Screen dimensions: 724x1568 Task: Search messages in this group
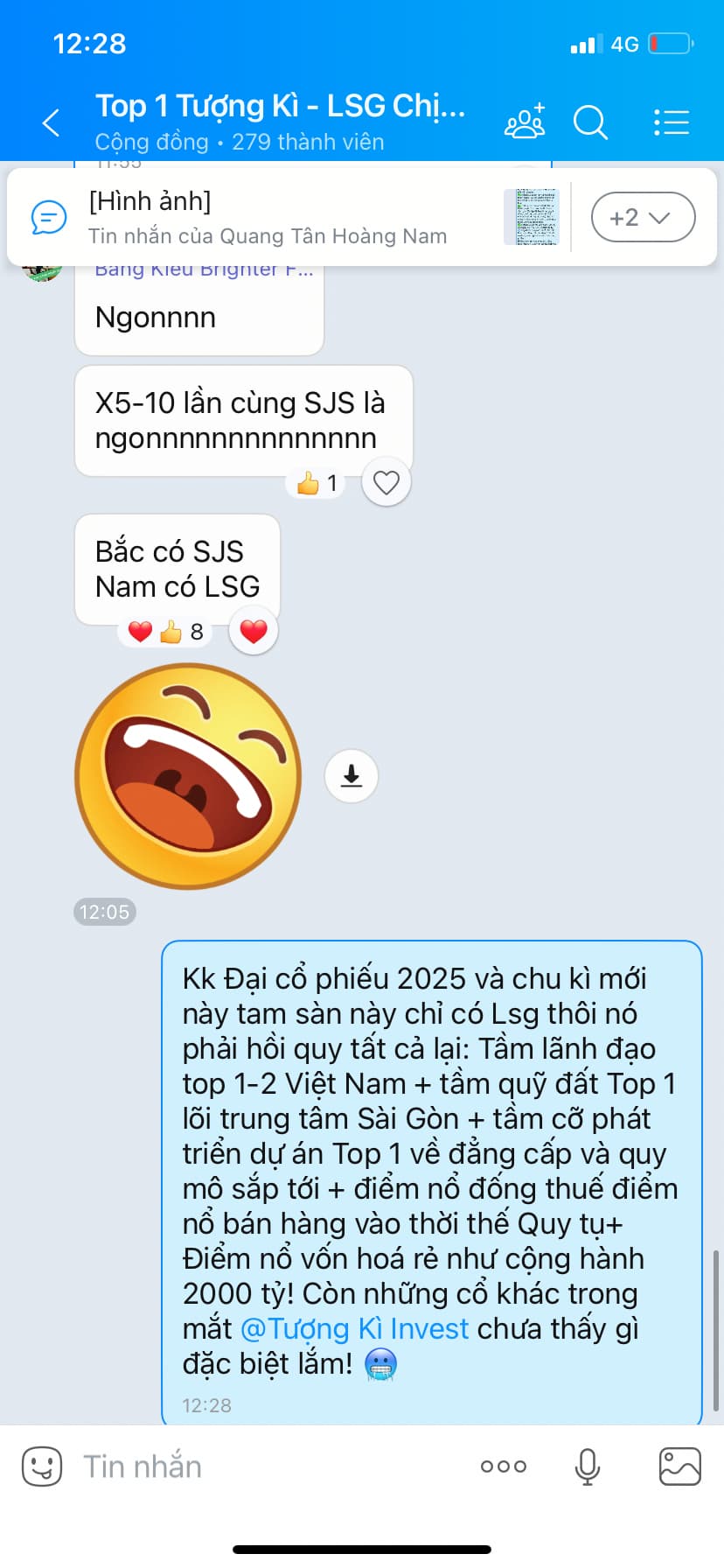590,122
